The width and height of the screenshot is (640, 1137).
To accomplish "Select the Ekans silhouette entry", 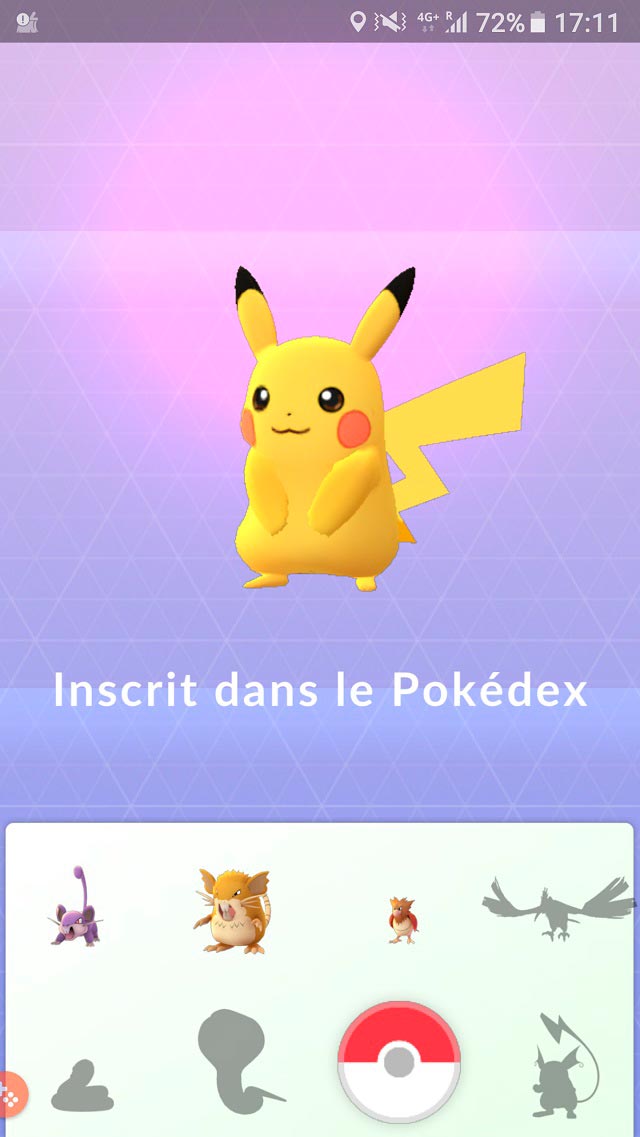I will click(x=82, y=1086).
